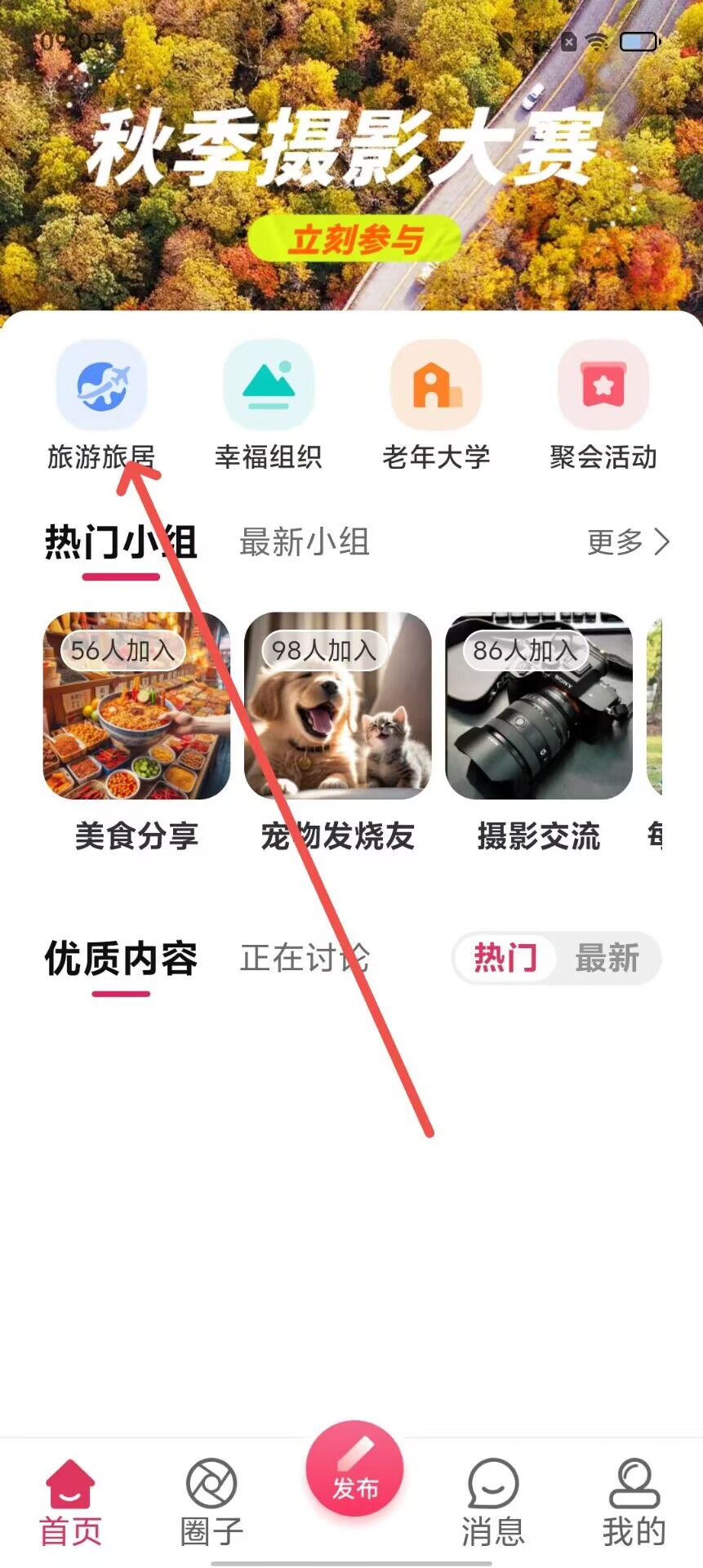Switch to the 正在讨论 tab
Viewport: 703px width, 1568px height.
coord(305,959)
